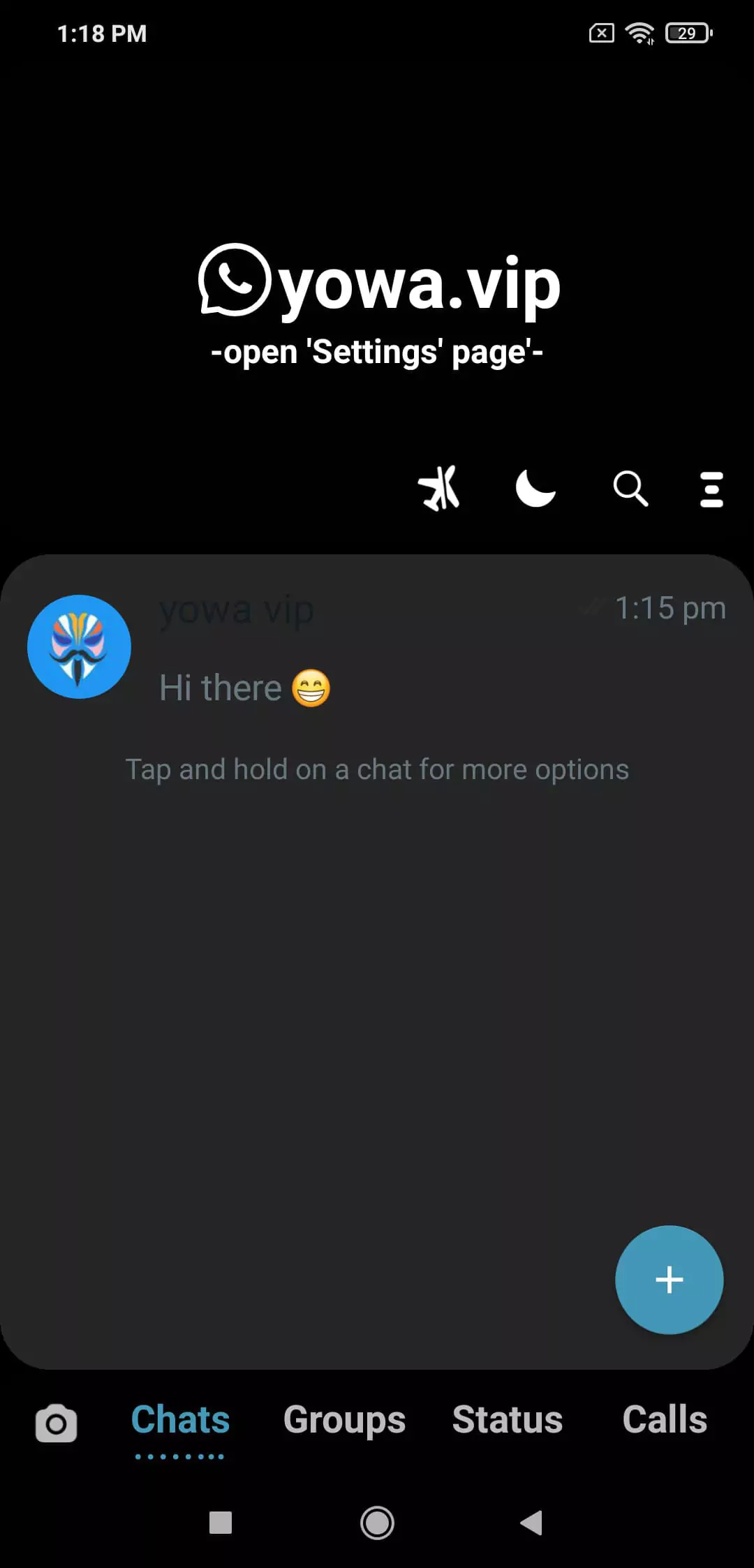
Task: Switch theme with the moon icon
Action: click(535, 488)
